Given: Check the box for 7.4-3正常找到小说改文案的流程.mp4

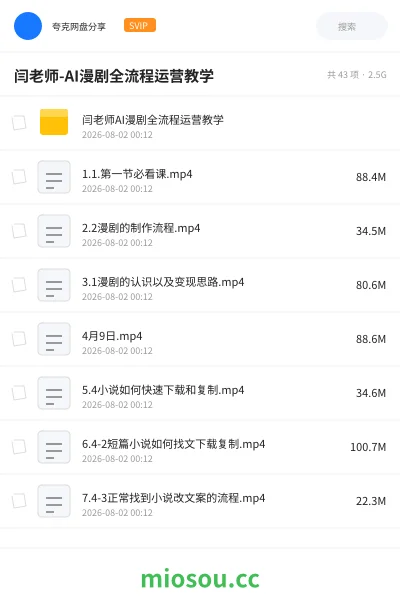Looking at the screenshot, I should pyautogui.click(x=19, y=501).
